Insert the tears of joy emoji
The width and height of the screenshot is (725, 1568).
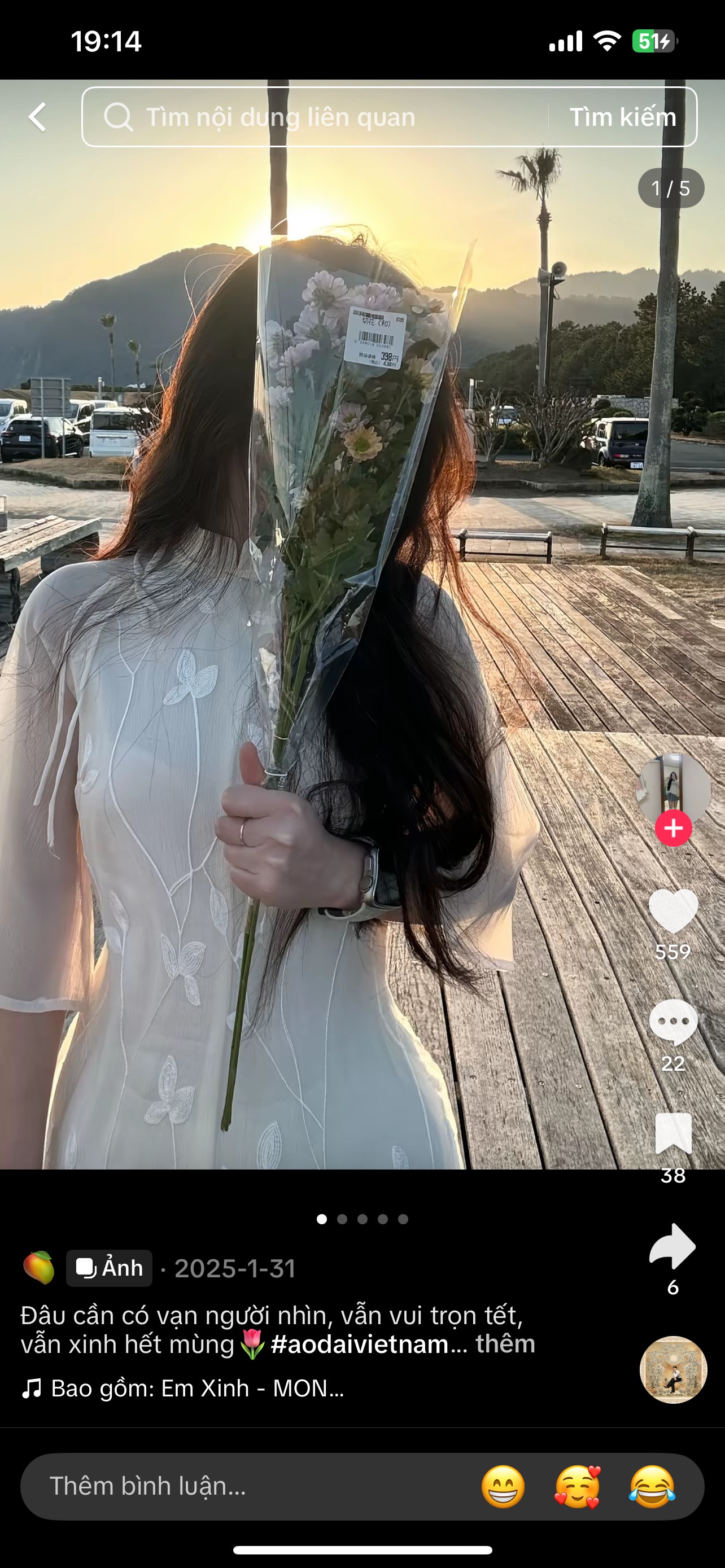652,1486
